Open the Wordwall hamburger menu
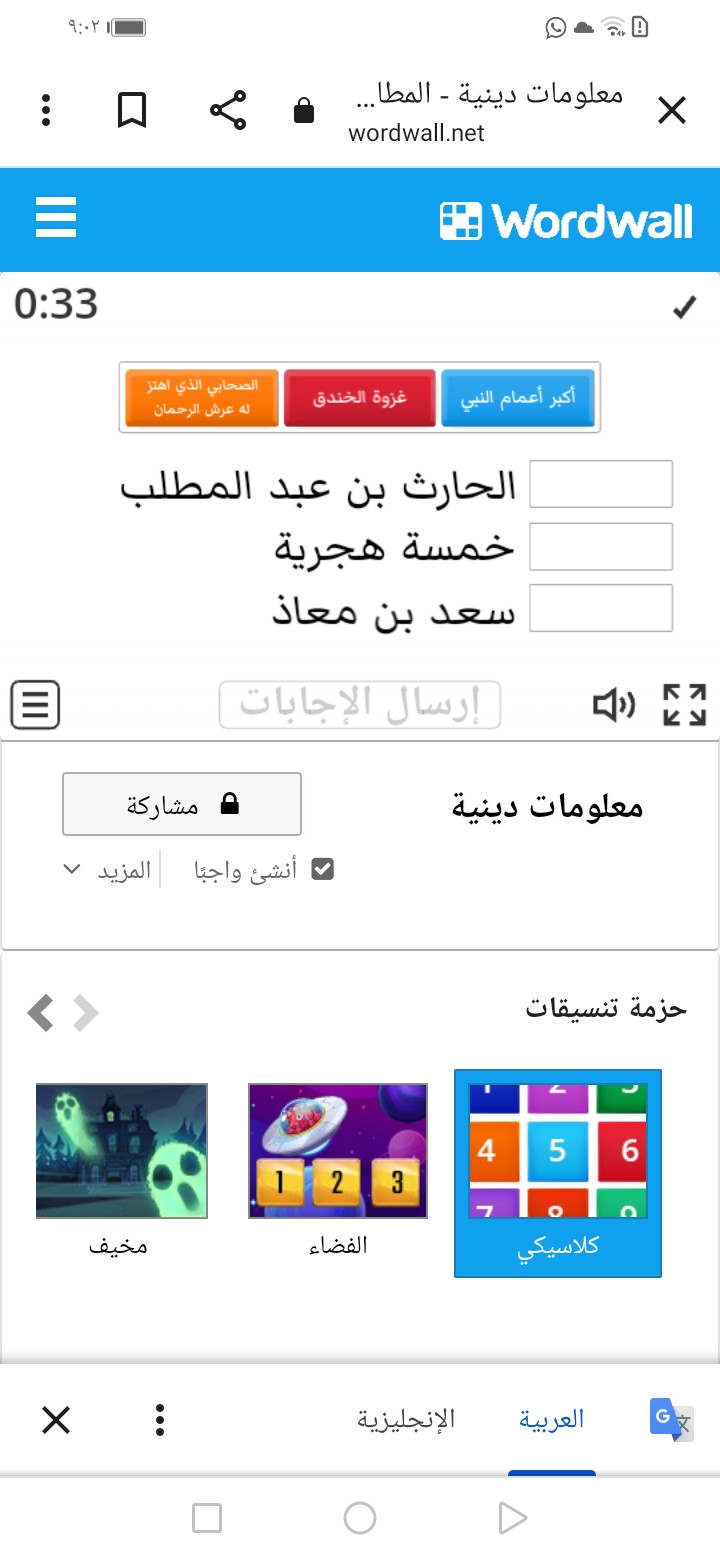This screenshot has height=1560, width=720. [x=56, y=217]
